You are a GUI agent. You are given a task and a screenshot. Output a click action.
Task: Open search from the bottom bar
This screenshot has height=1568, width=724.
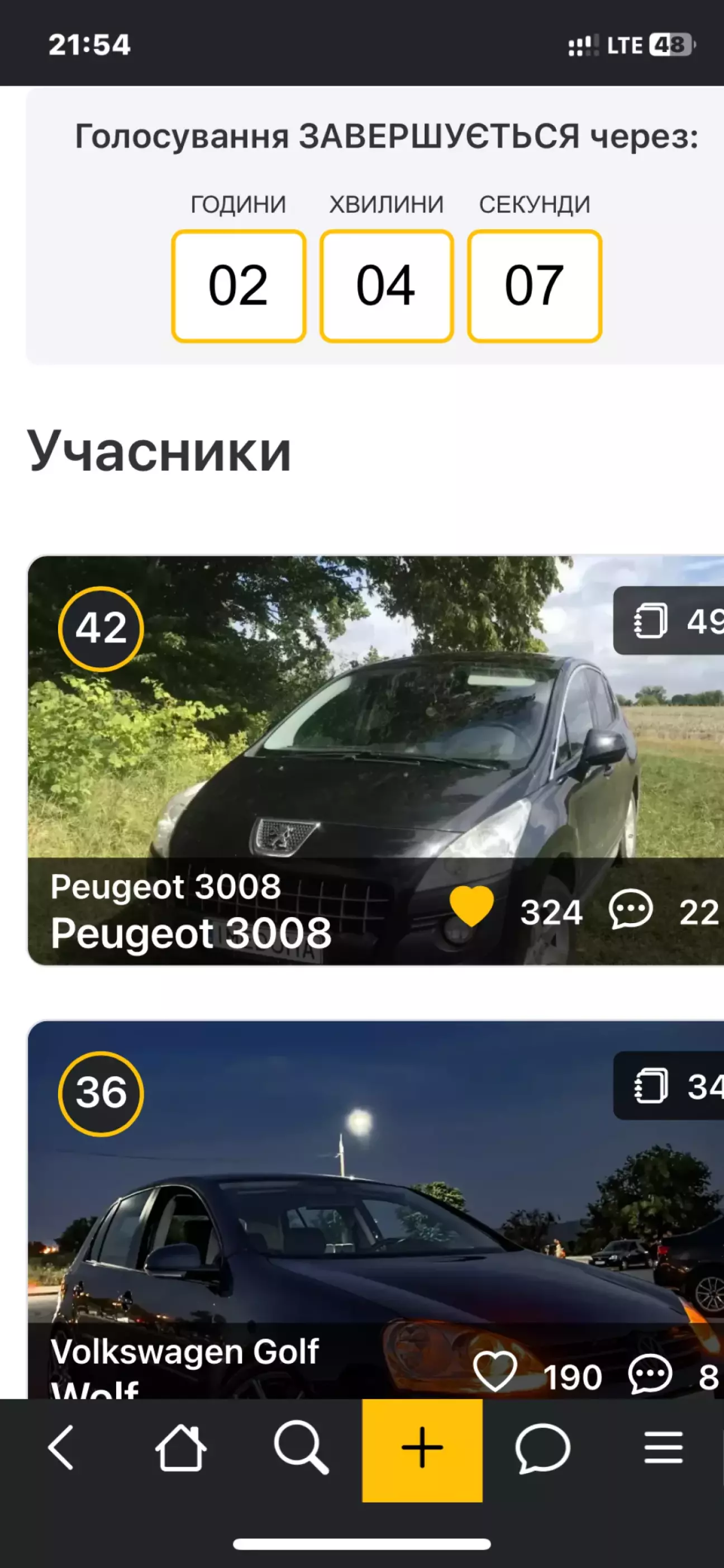coord(301,1447)
